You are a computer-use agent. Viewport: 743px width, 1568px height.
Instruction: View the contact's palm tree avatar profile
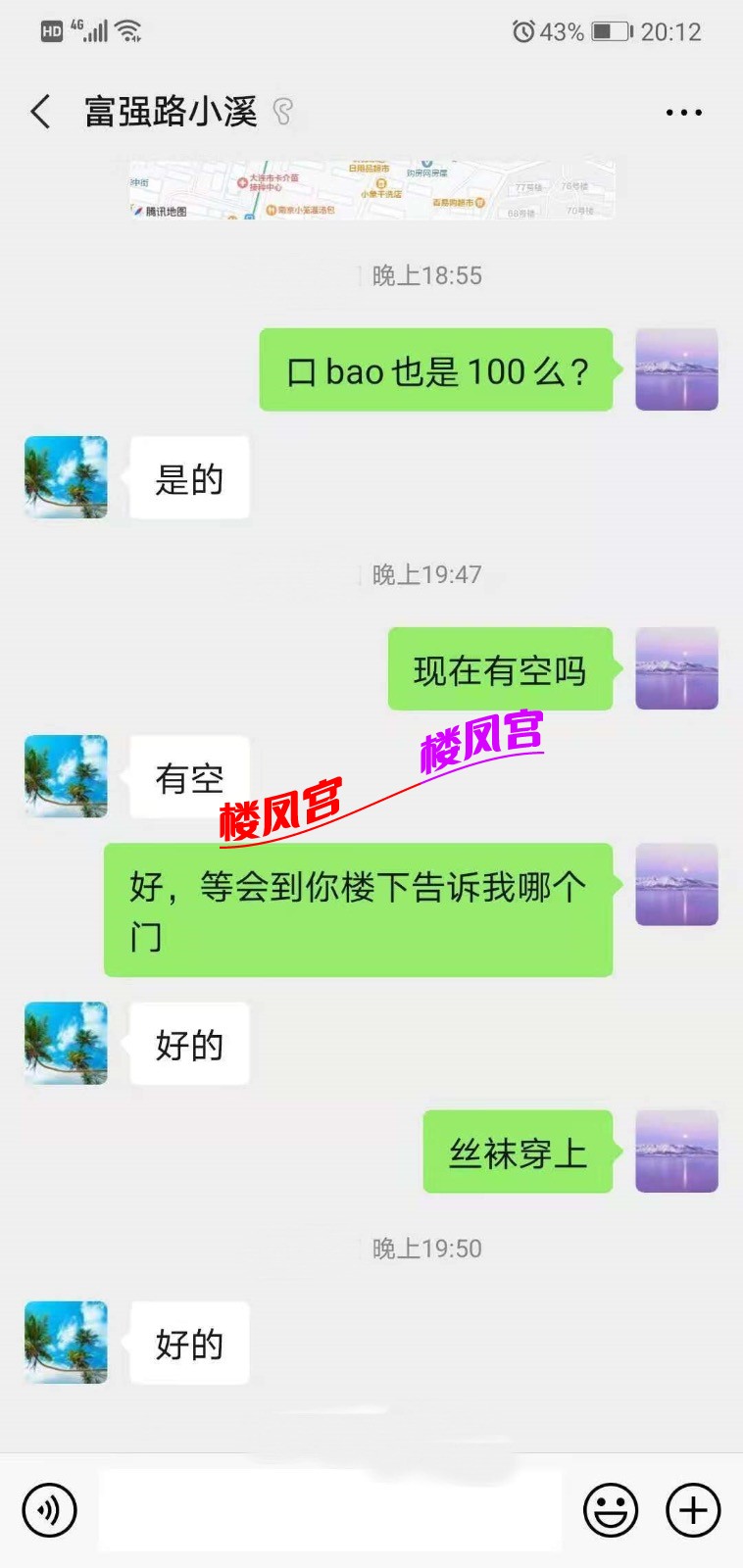(66, 477)
